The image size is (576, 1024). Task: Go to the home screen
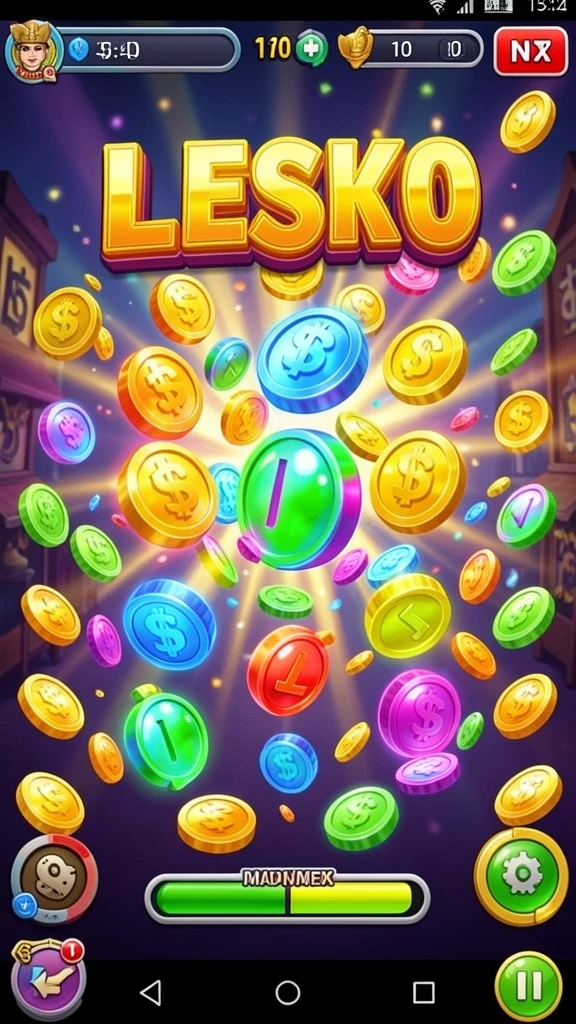[x=287, y=993]
